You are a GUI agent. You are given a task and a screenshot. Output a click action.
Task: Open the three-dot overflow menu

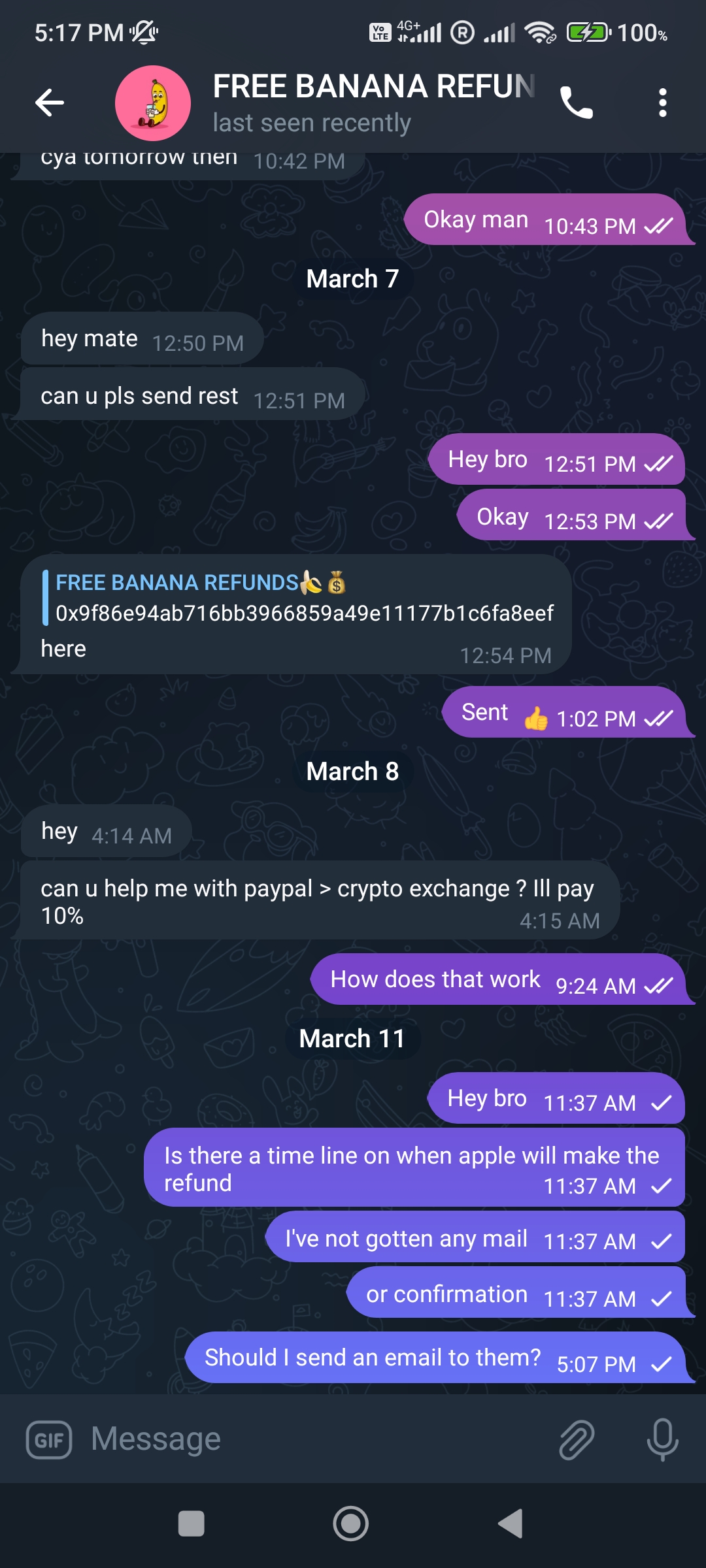click(662, 103)
